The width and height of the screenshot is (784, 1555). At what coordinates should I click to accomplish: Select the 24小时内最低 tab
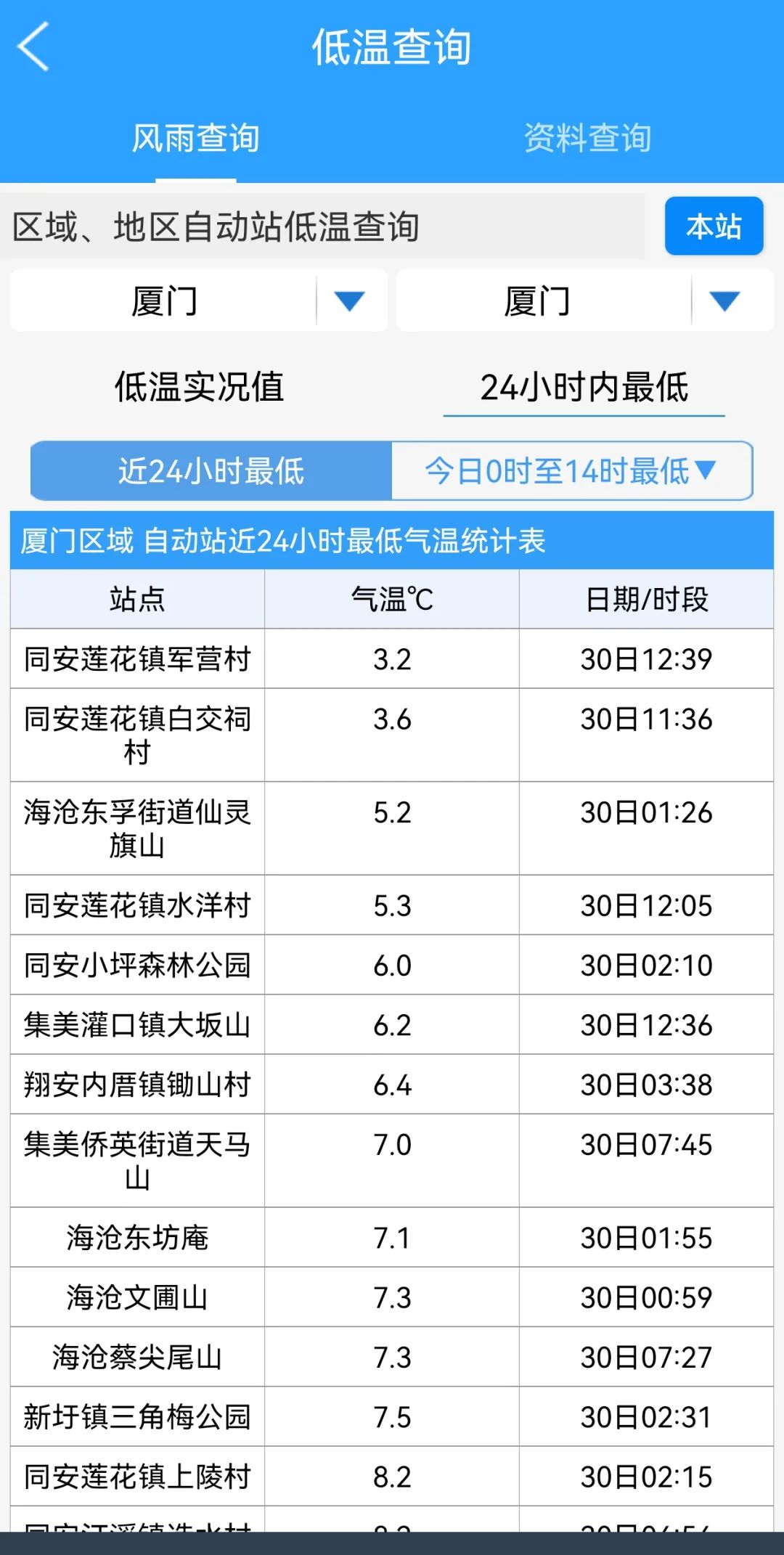[584, 388]
